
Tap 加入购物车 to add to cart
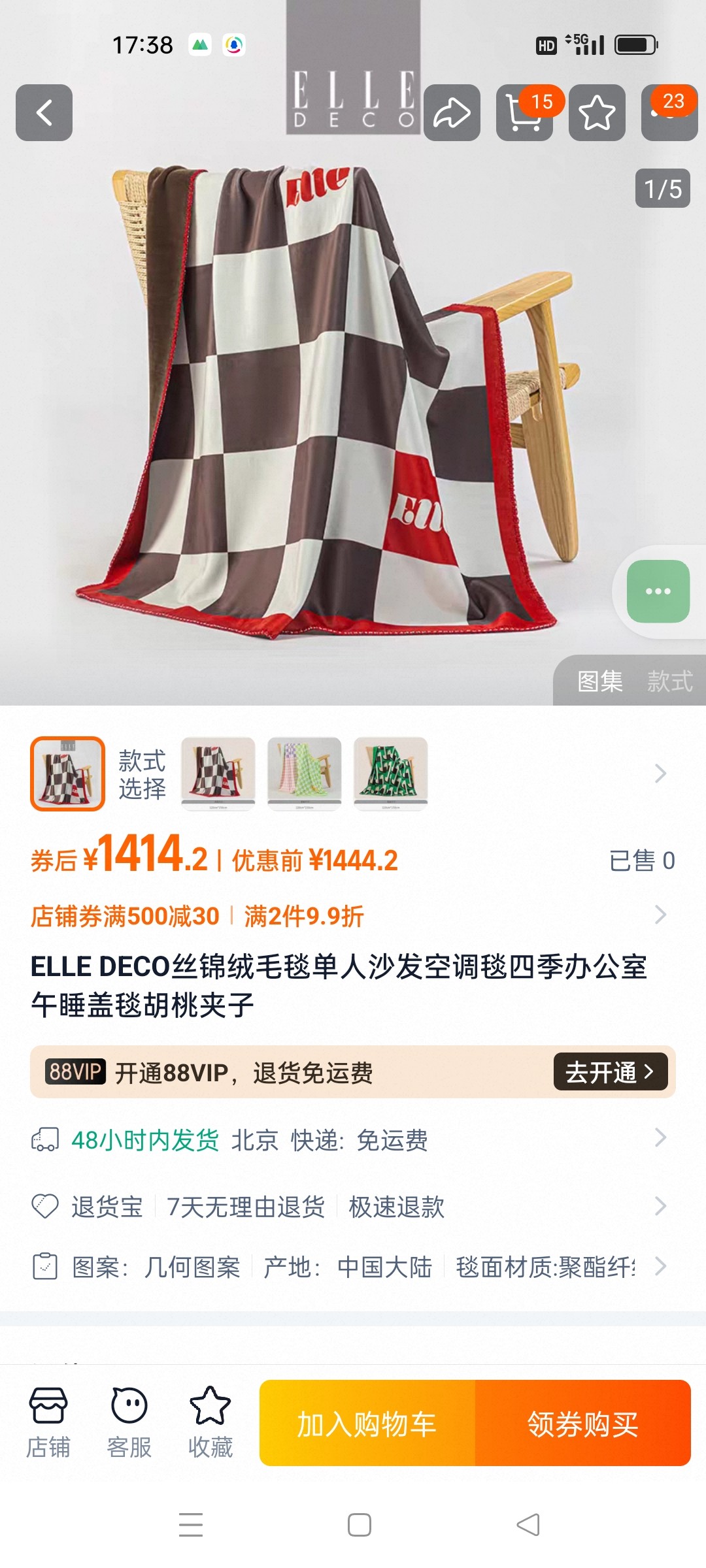[x=367, y=1424]
